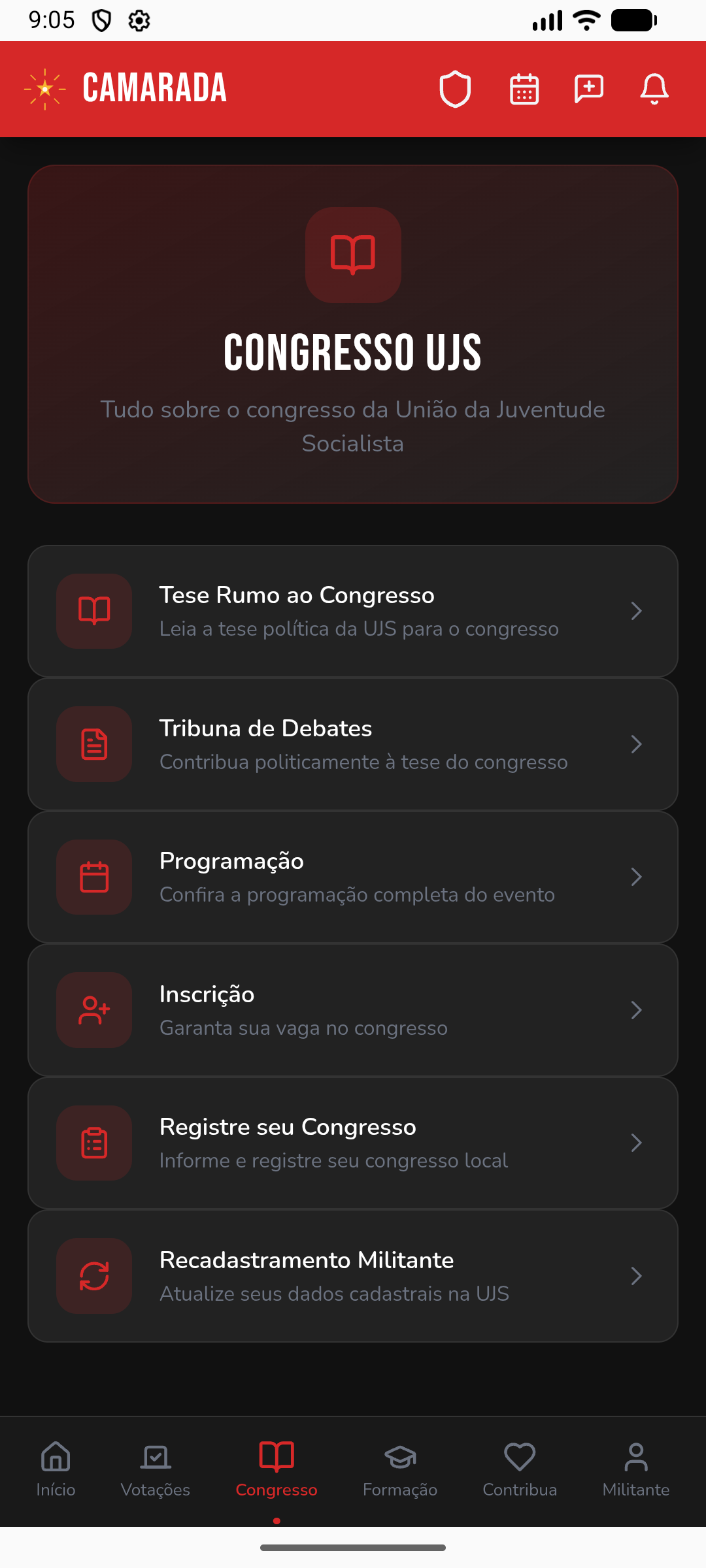Open the calendar icon in the header

point(524,89)
